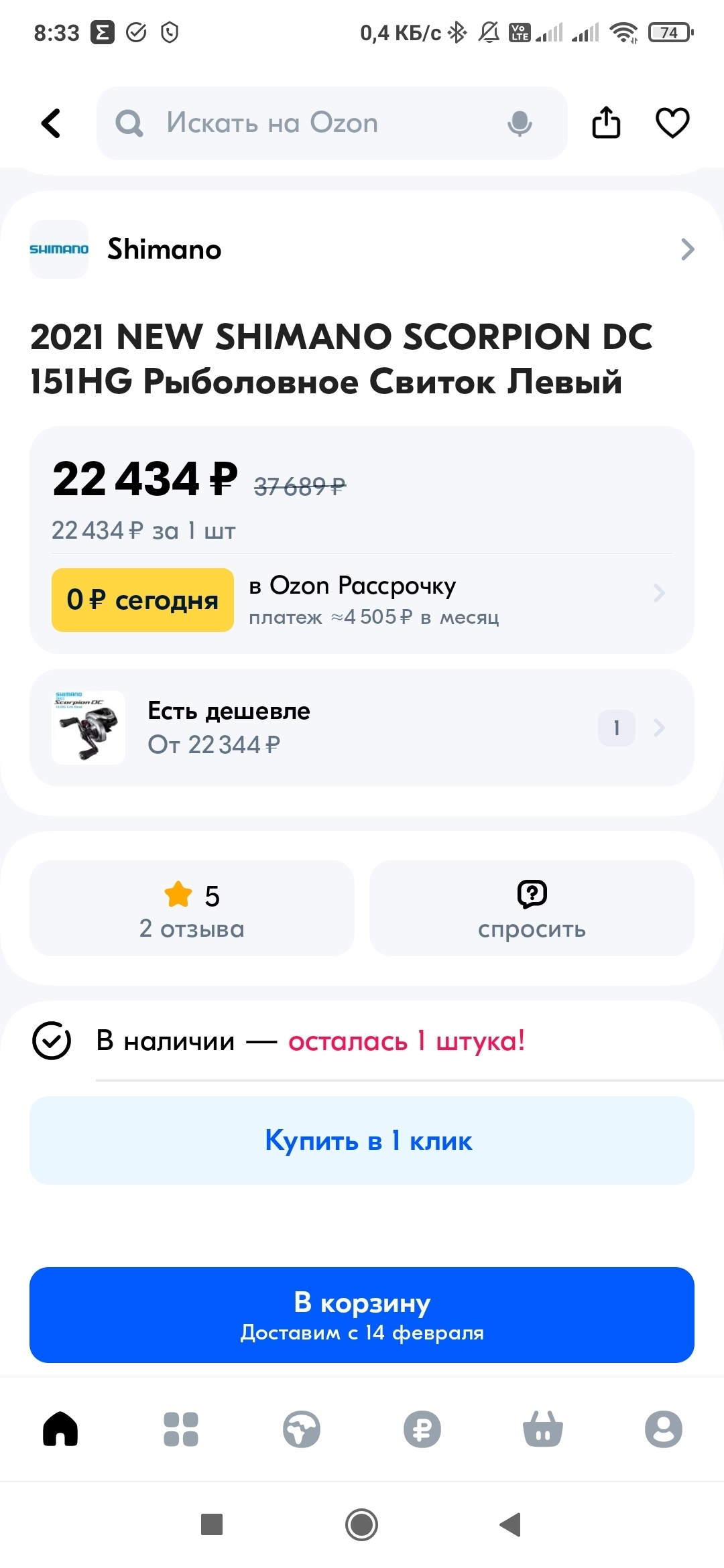The image size is (724, 1568).
Task: Start voice search with the microphone
Action: (x=520, y=123)
